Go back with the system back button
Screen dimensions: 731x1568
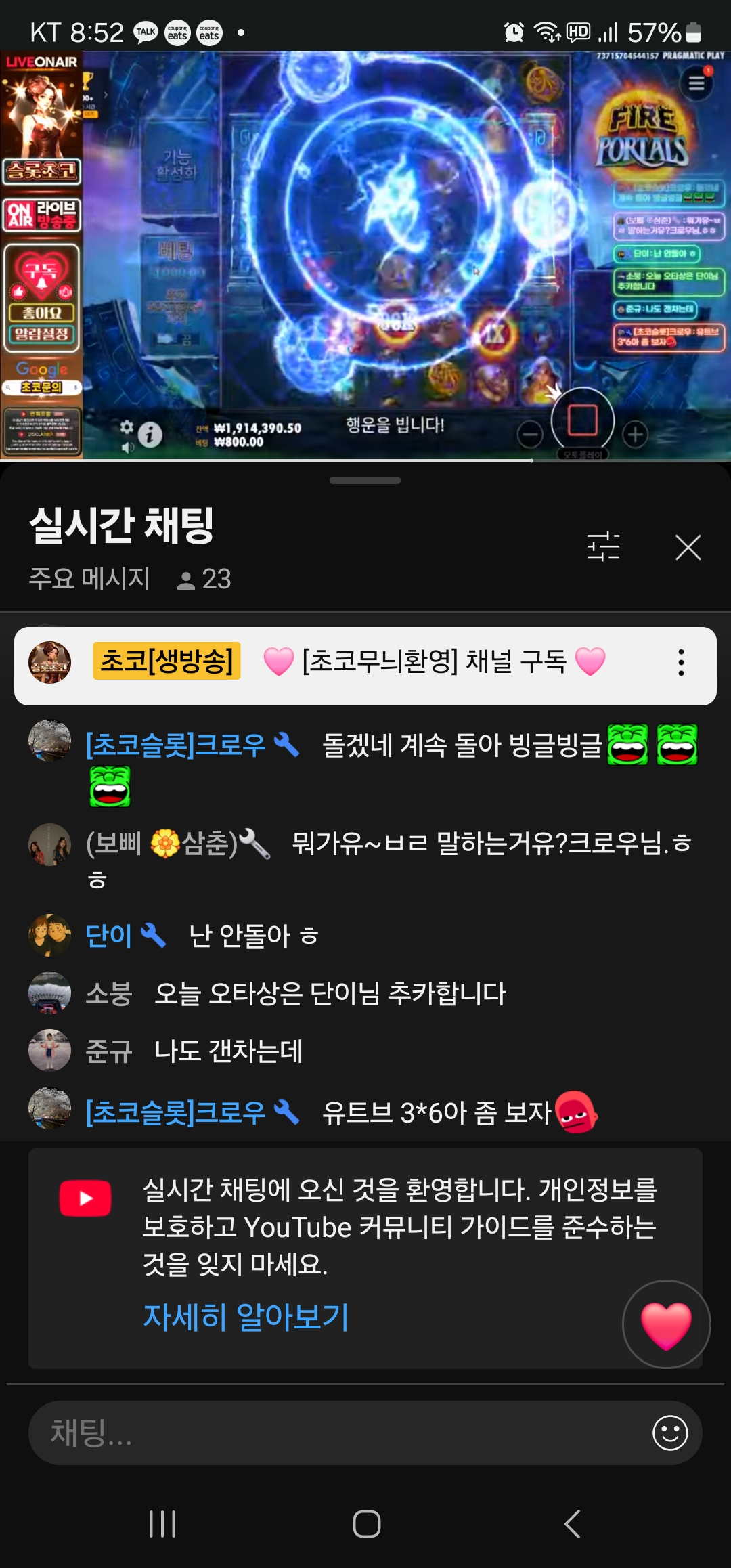click(x=572, y=1524)
